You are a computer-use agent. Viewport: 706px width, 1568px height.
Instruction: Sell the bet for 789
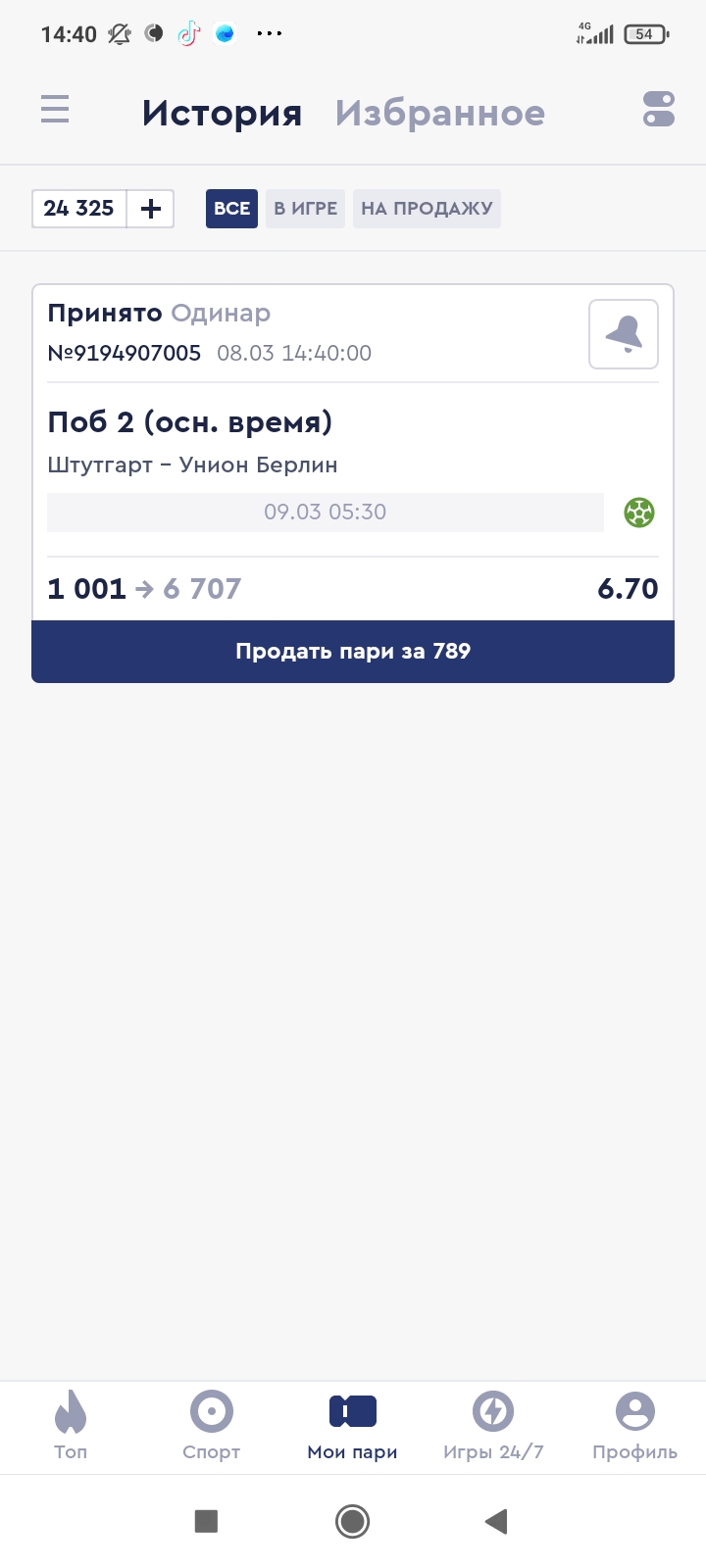(353, 652)
